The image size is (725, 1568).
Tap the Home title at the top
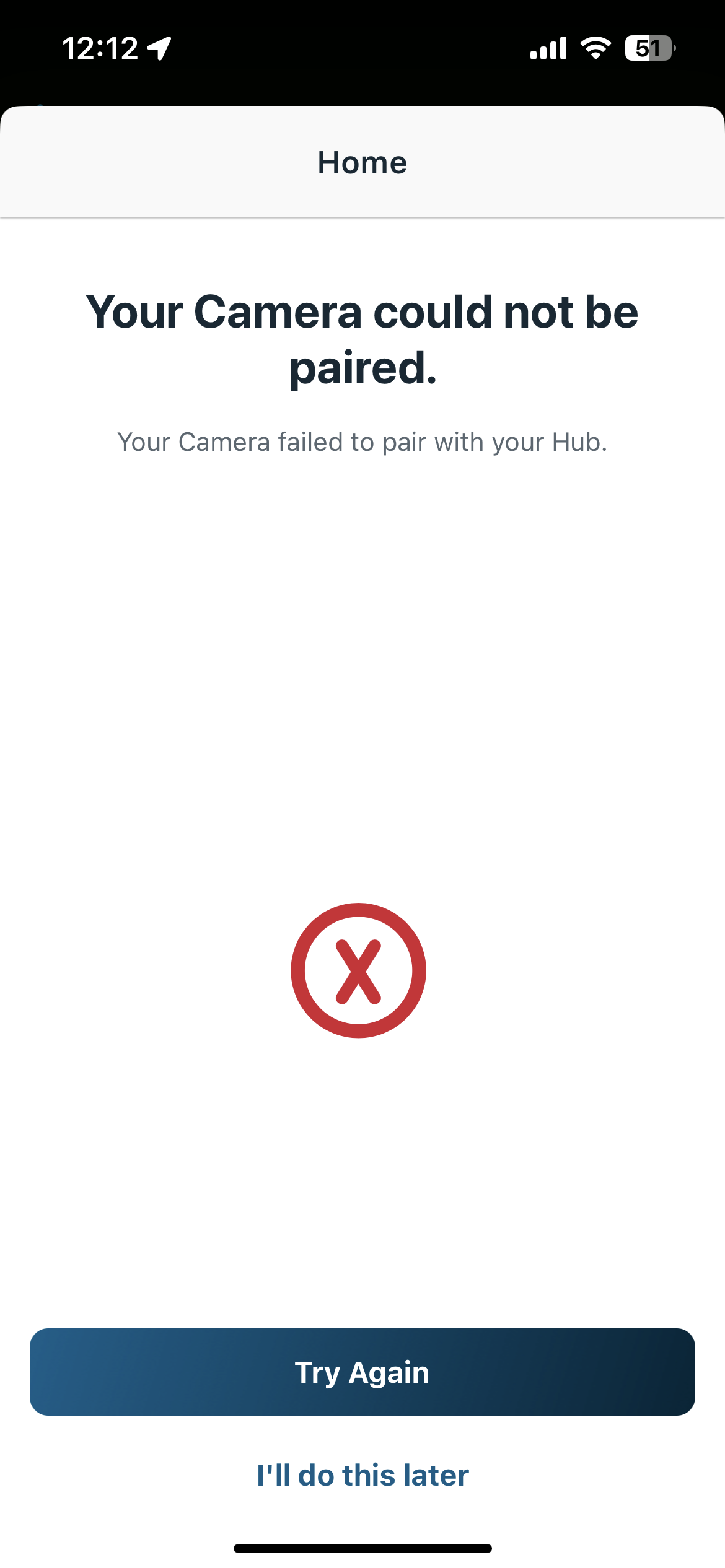point(362,162)
